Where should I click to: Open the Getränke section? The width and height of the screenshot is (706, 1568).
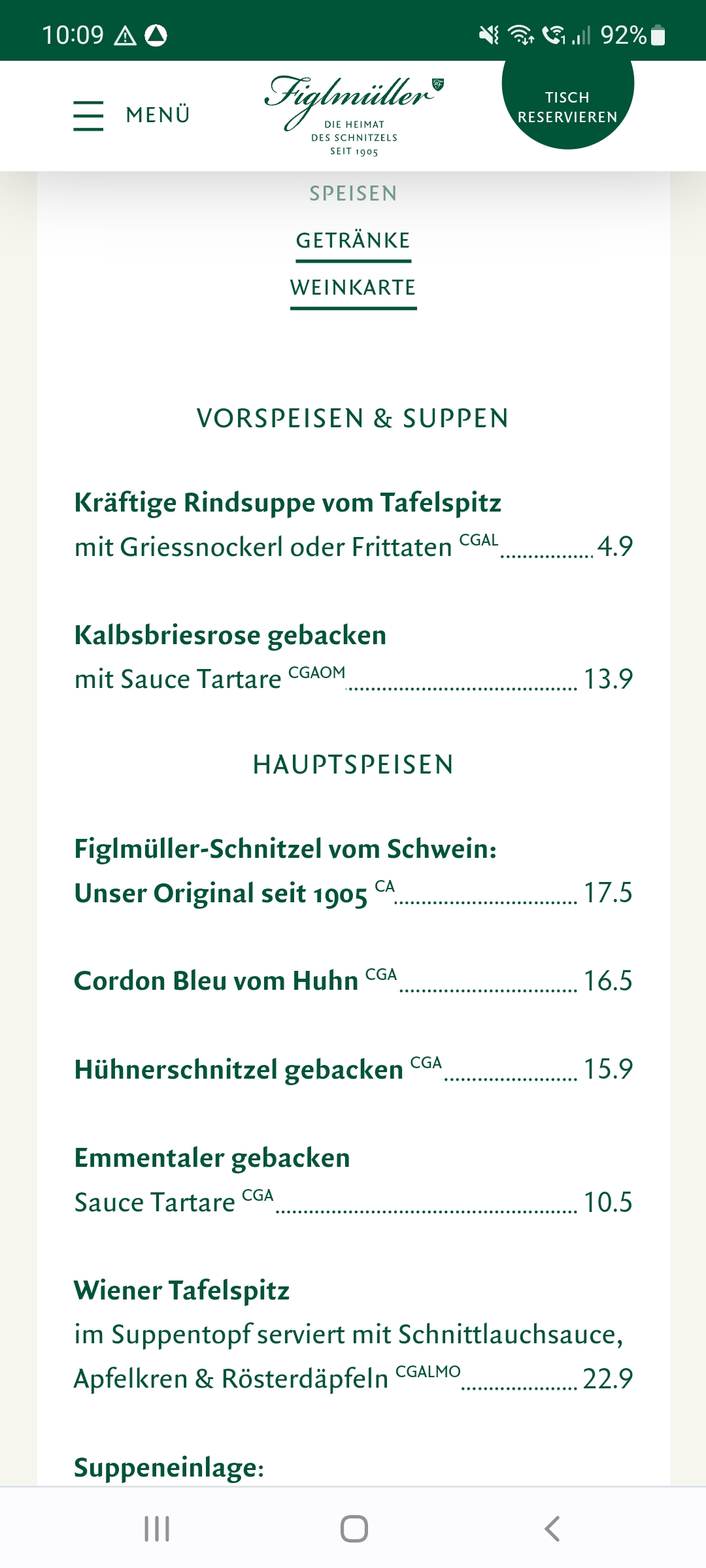click(x=353, y=241)
